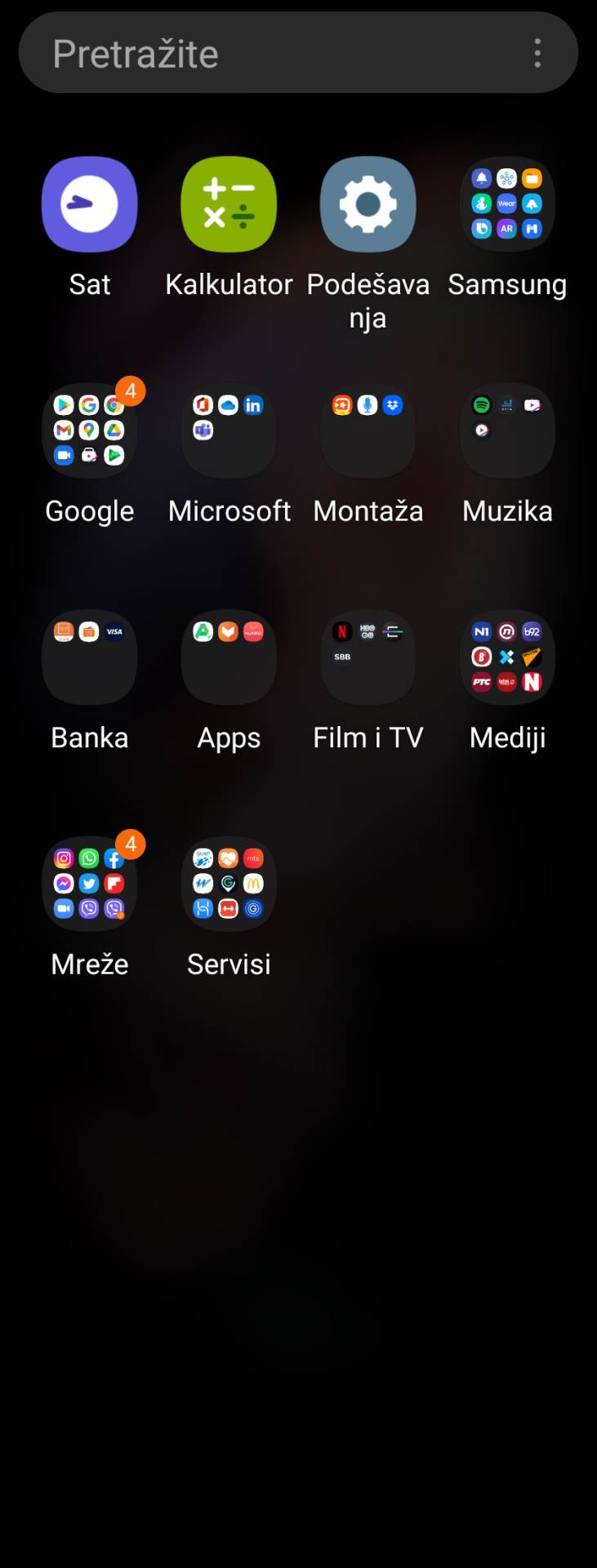Tap the badge on the Google folder
Image resolution: width=597 pixels, height=1568 pixels.
(x=130, y=392)
